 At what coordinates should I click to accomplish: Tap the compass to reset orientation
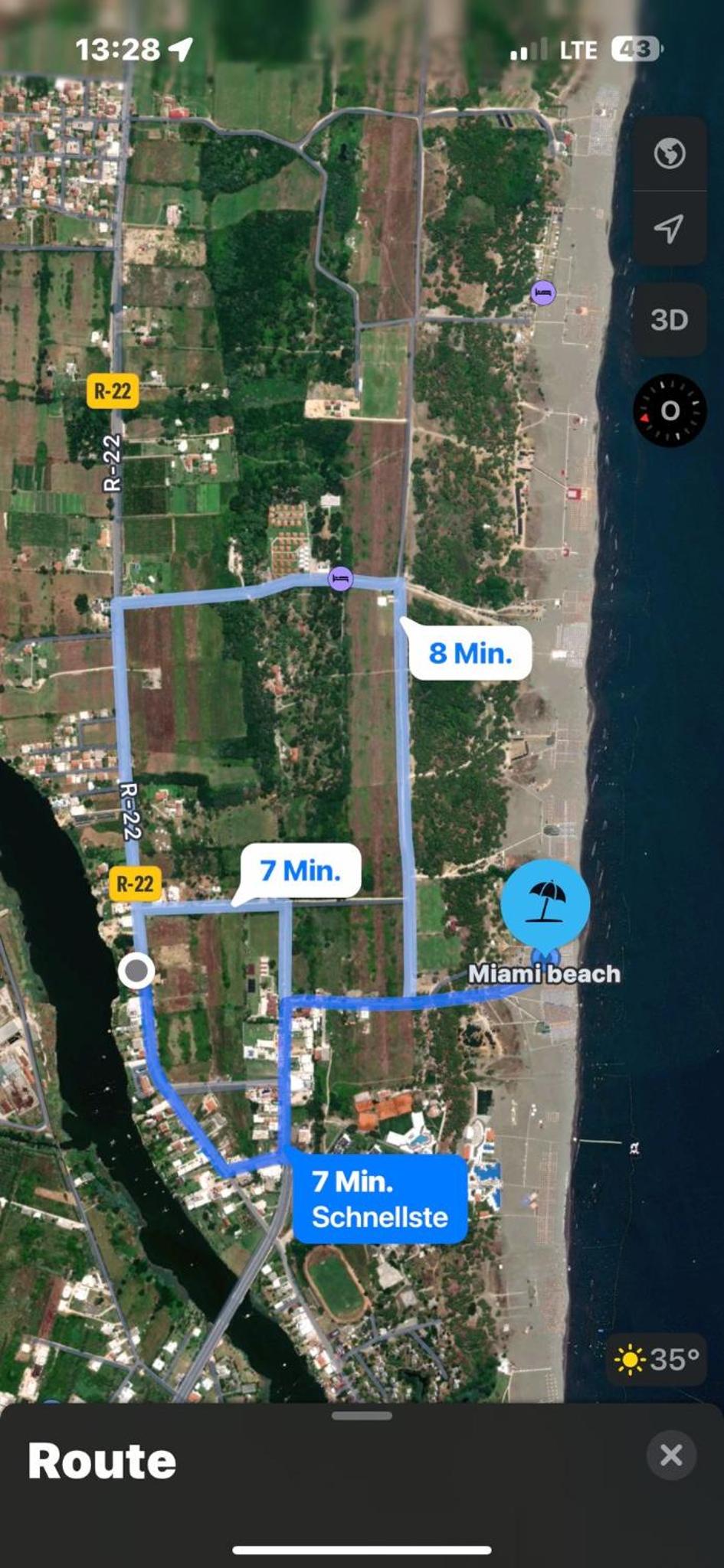(x=669, y=410)
